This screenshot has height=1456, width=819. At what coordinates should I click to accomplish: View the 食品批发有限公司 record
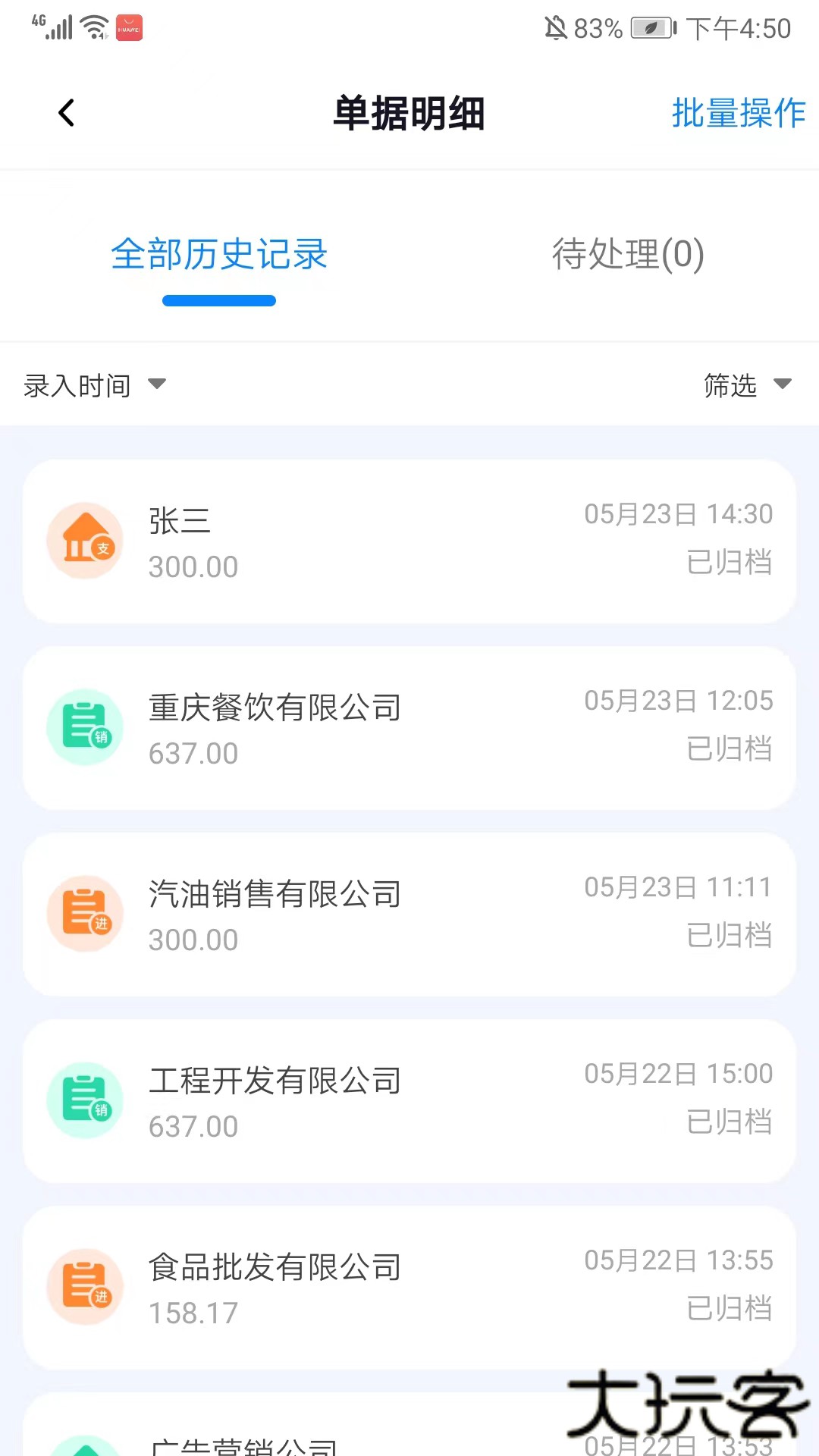[x=409, y=1288]
